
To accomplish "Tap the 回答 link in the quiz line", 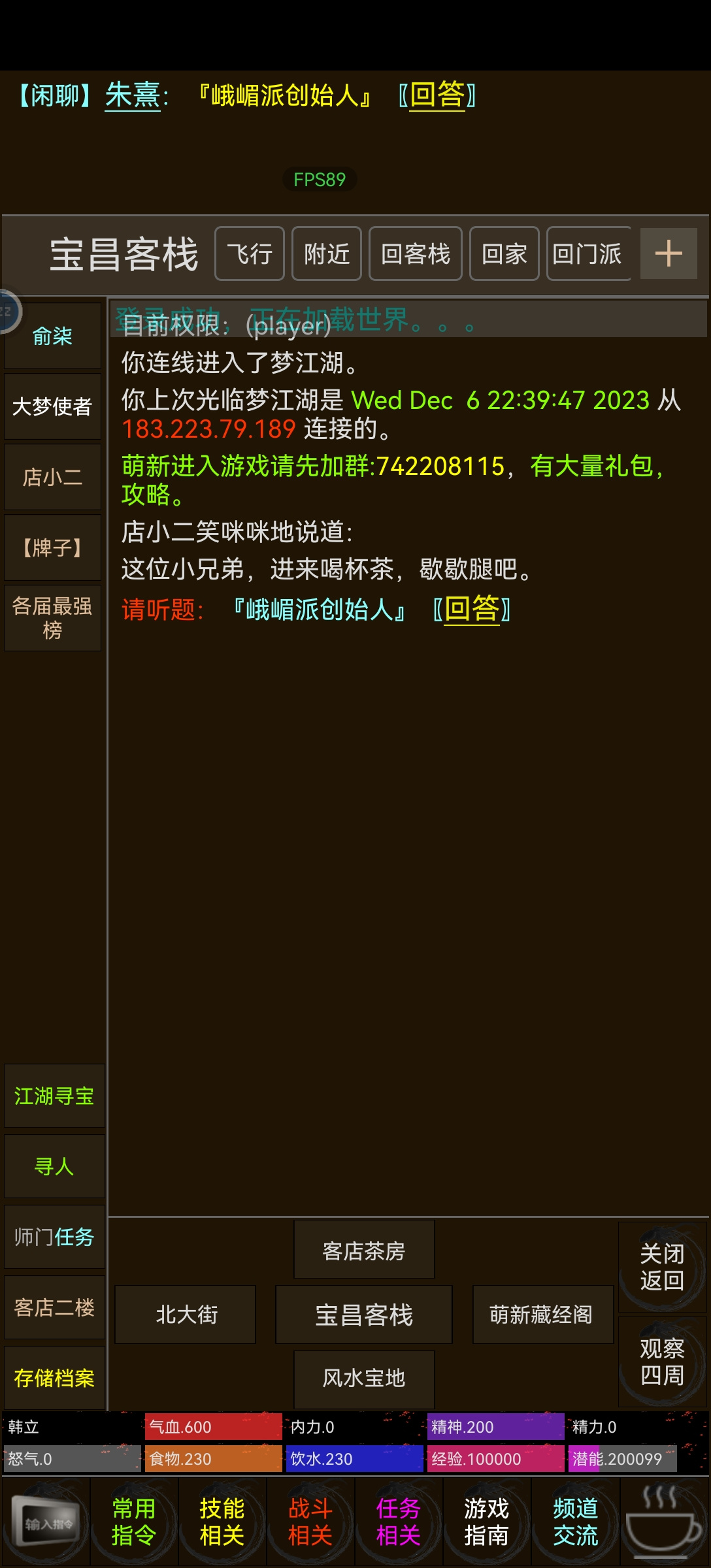I will [x=472, y=610].
